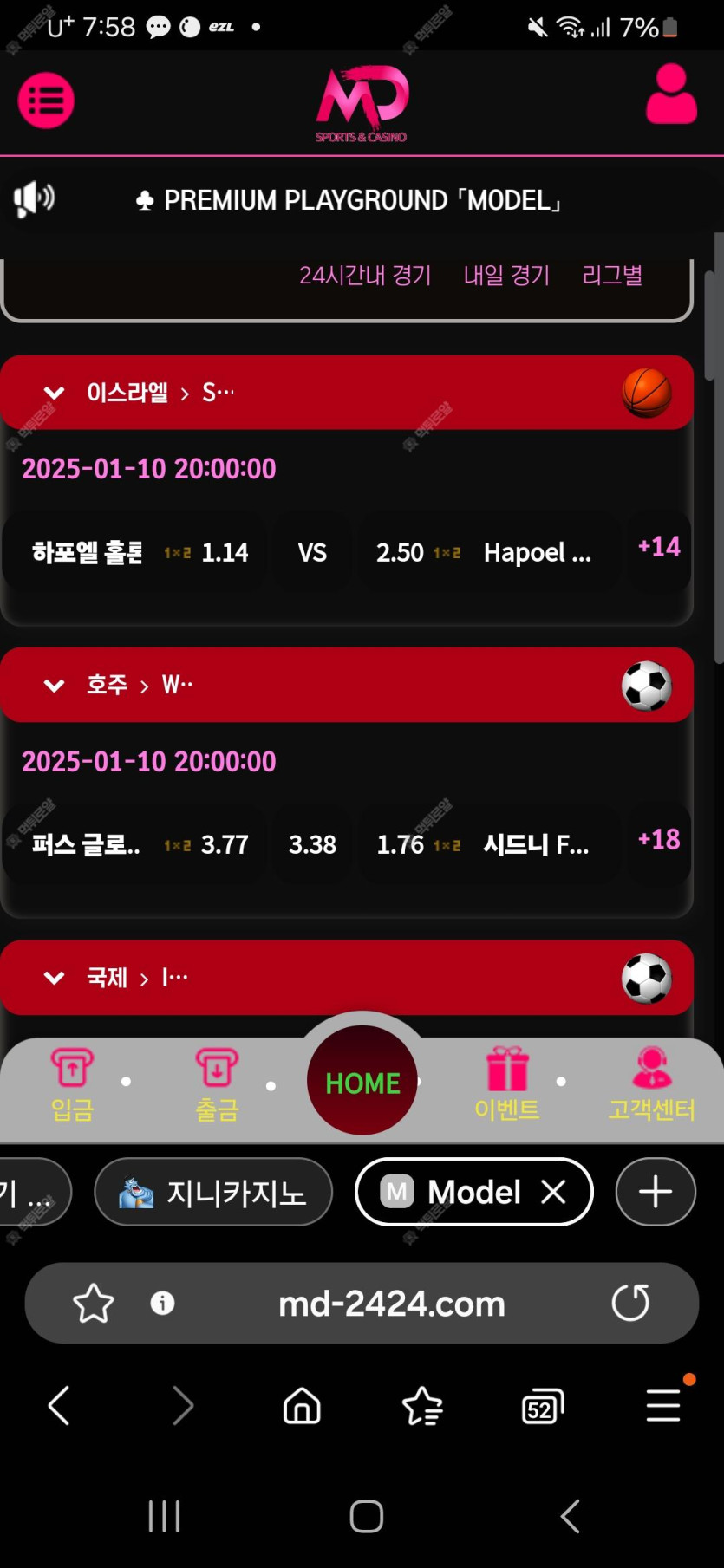The height and width of the screenshot is (1568, 724).
Task: Open +14 more bets for the 하포엘 홀론 match
Action: point(659,547)
